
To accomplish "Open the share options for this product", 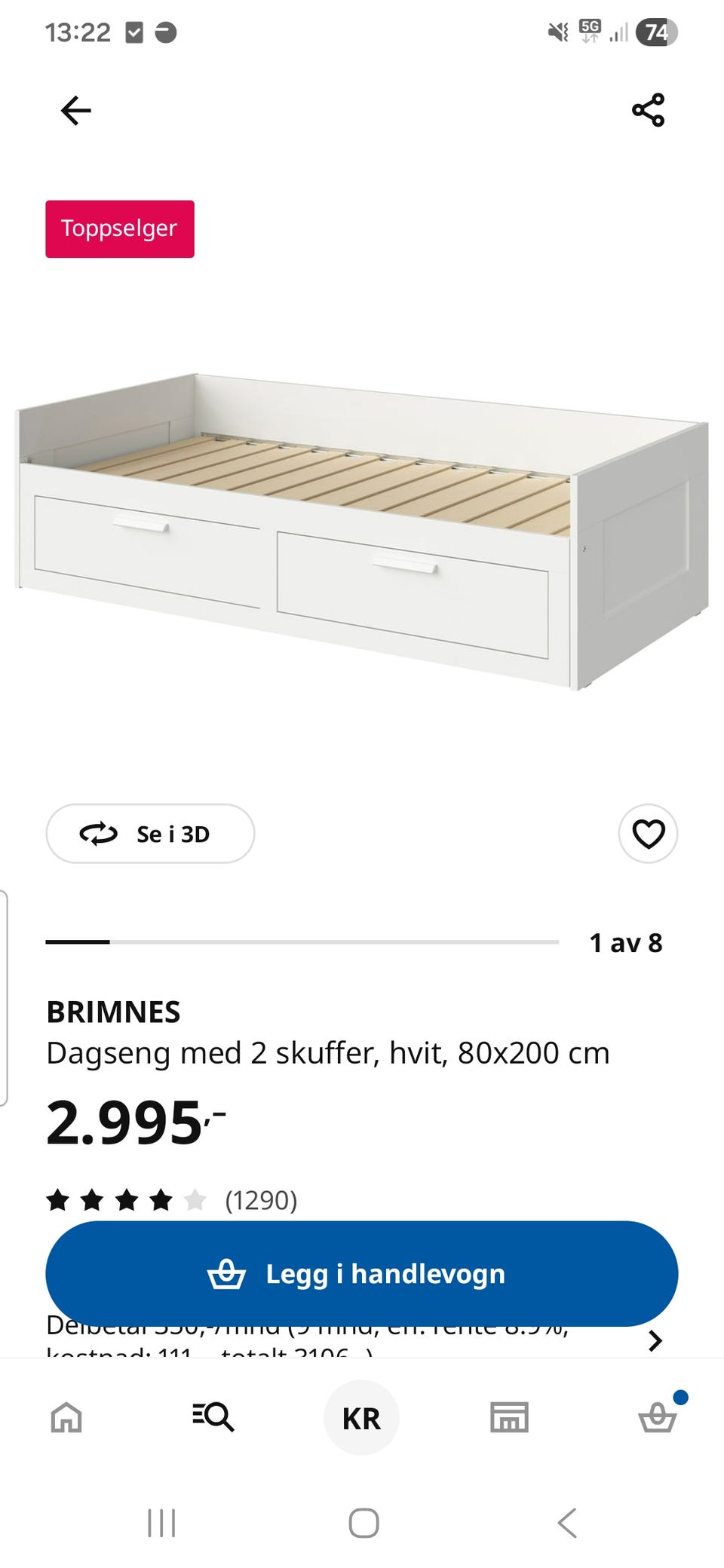I will (x=647, y=110).
